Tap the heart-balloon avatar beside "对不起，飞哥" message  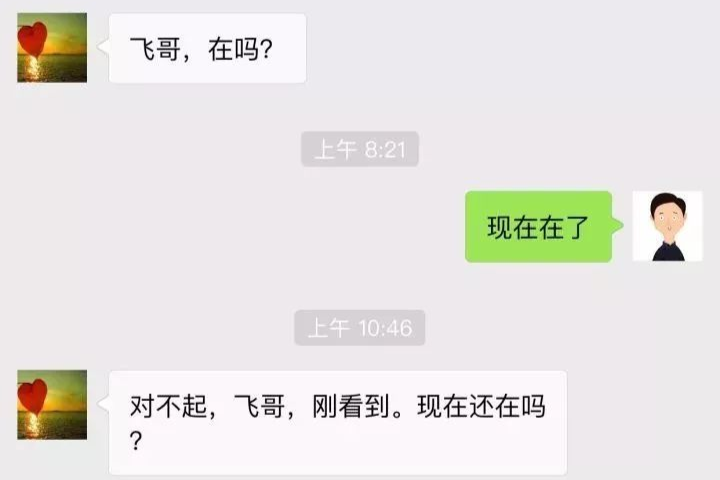click(x=52, y=404)
